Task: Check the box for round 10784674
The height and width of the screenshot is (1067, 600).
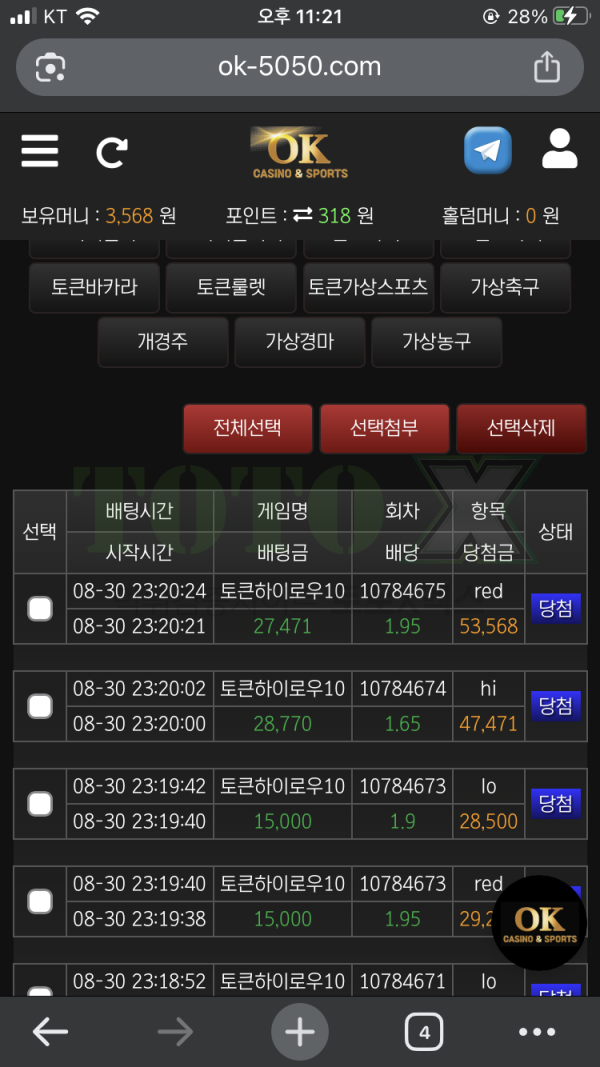Action: (40, 706)
